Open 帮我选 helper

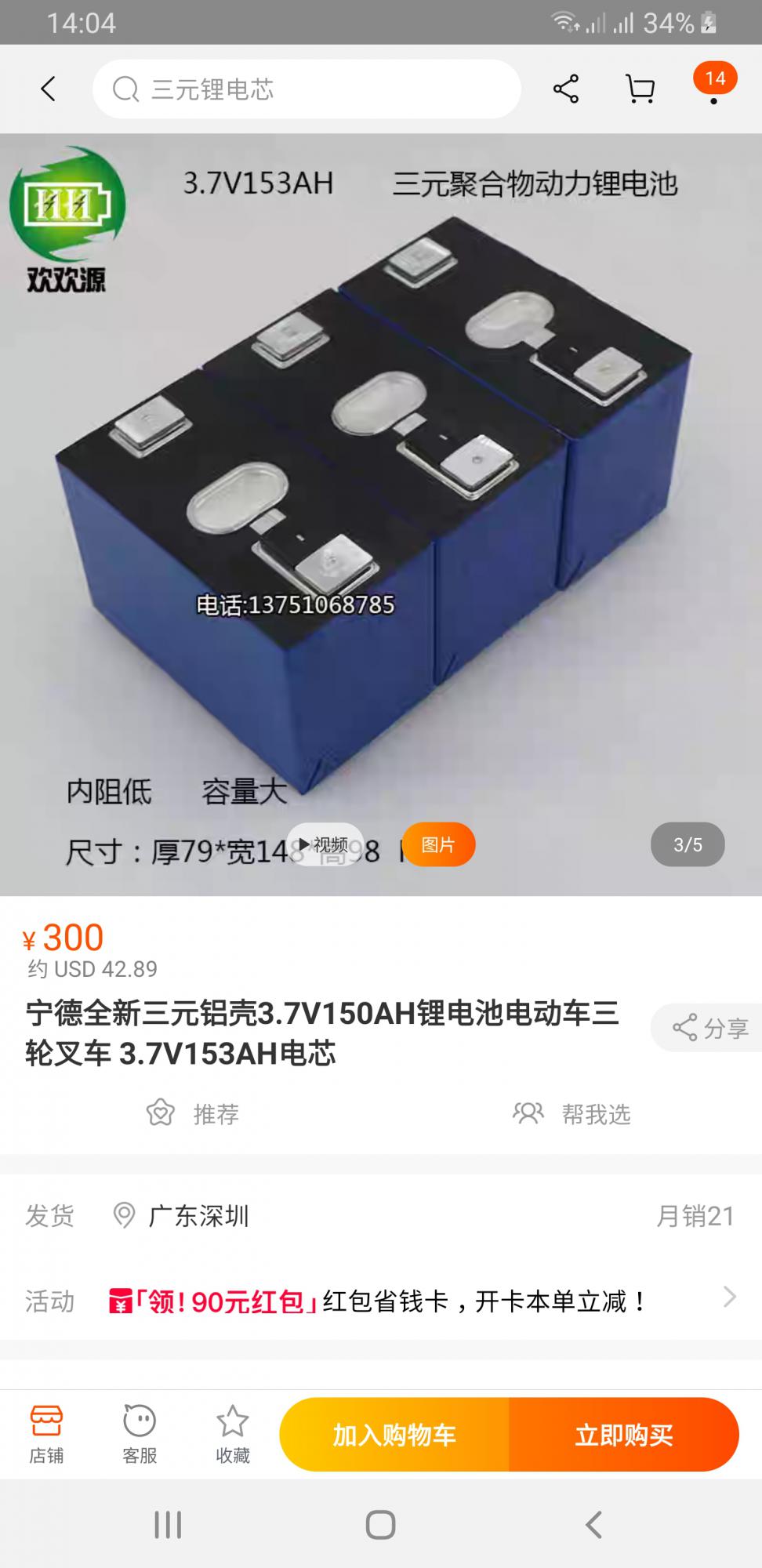pyautogui.click(x=571, y=1113)
